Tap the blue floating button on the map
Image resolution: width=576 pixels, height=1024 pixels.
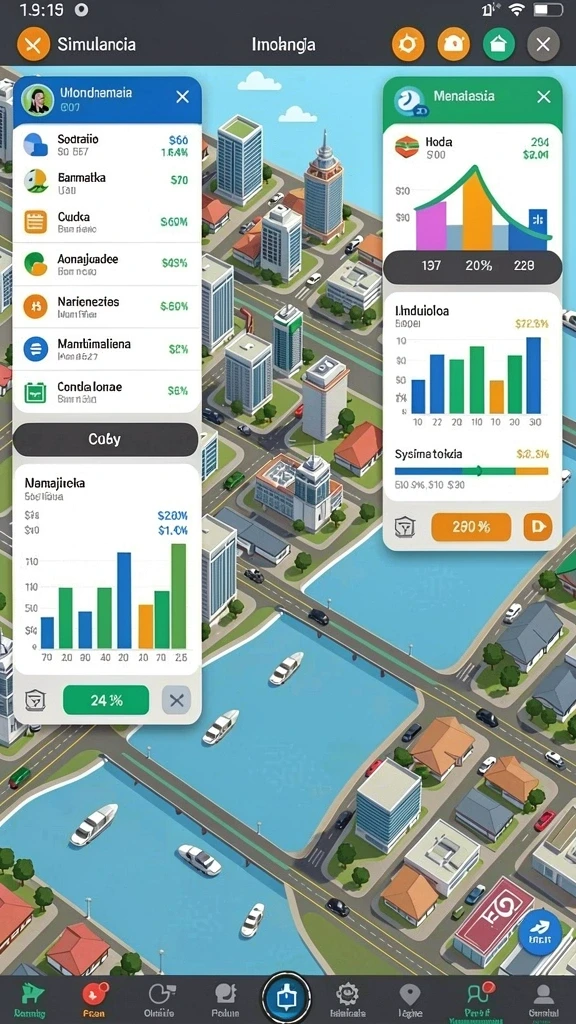click(x=539, y=933)
